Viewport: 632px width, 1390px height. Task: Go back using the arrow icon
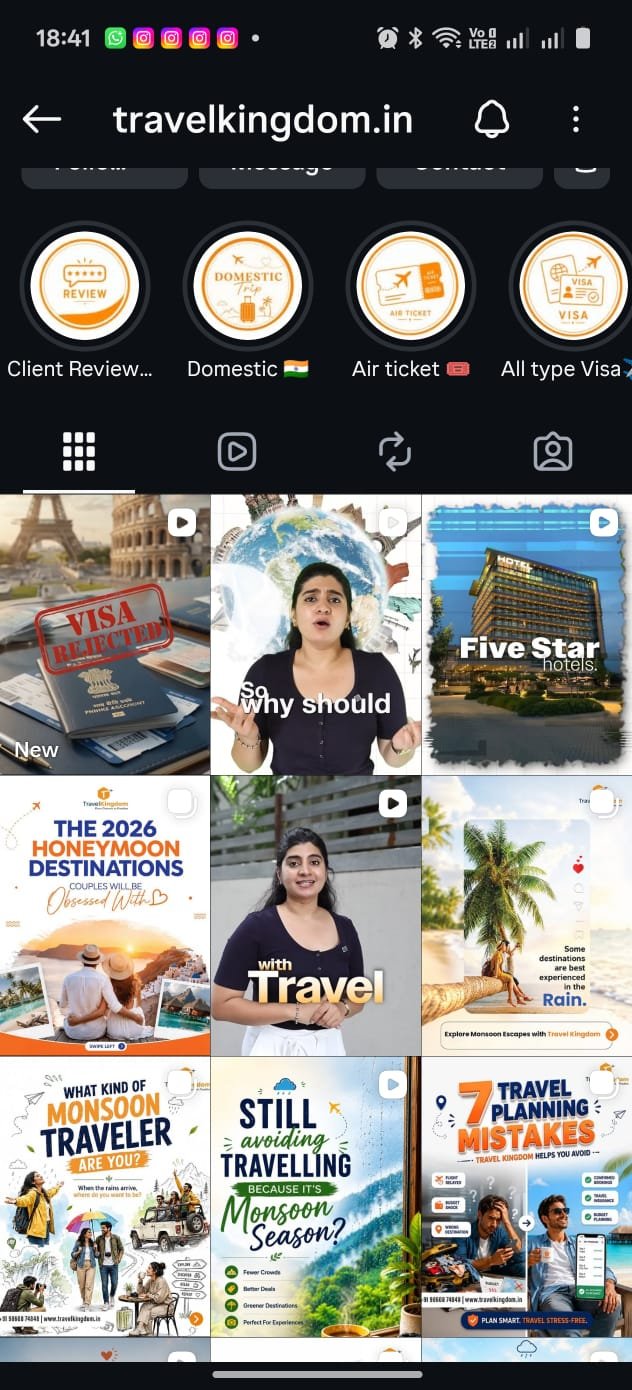click(42, 120)
